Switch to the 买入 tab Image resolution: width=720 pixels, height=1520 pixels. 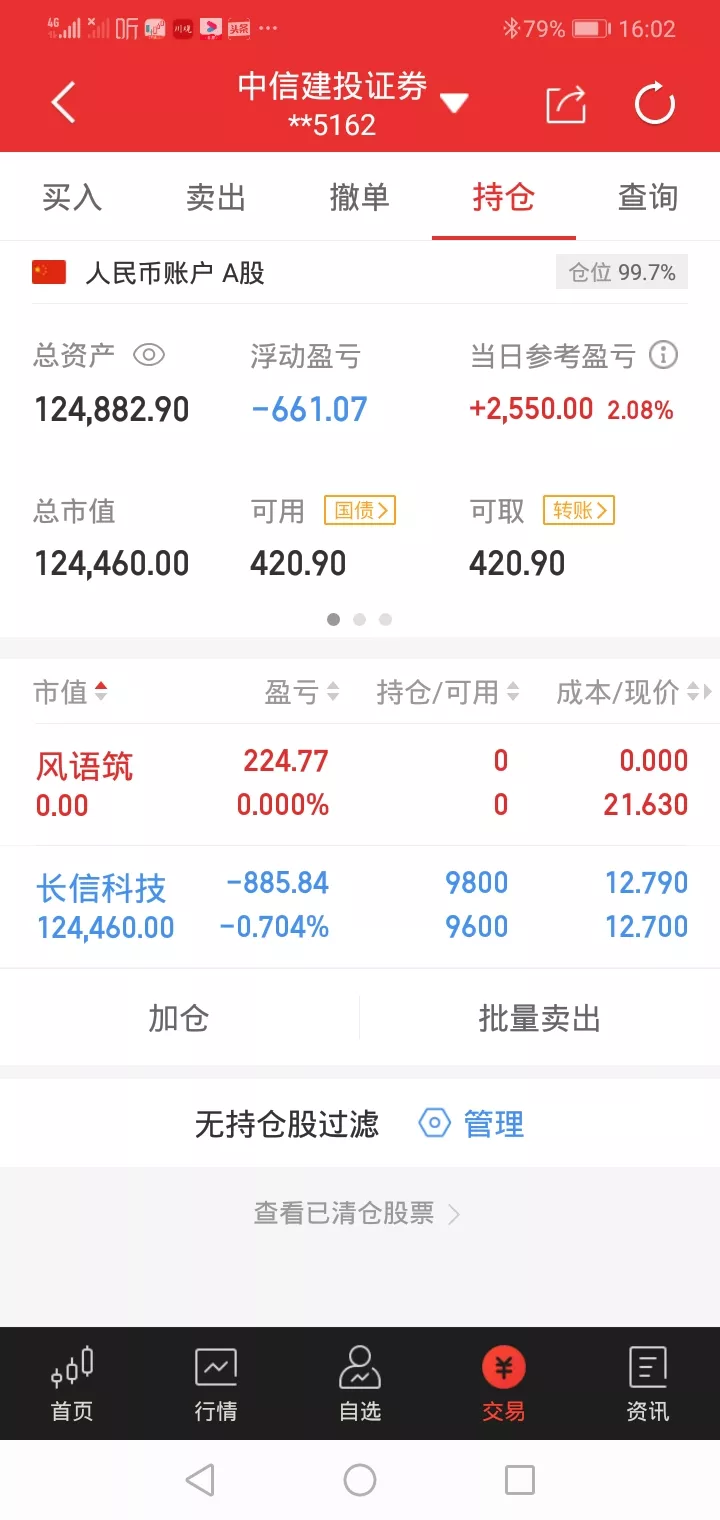tap(72, 197)
